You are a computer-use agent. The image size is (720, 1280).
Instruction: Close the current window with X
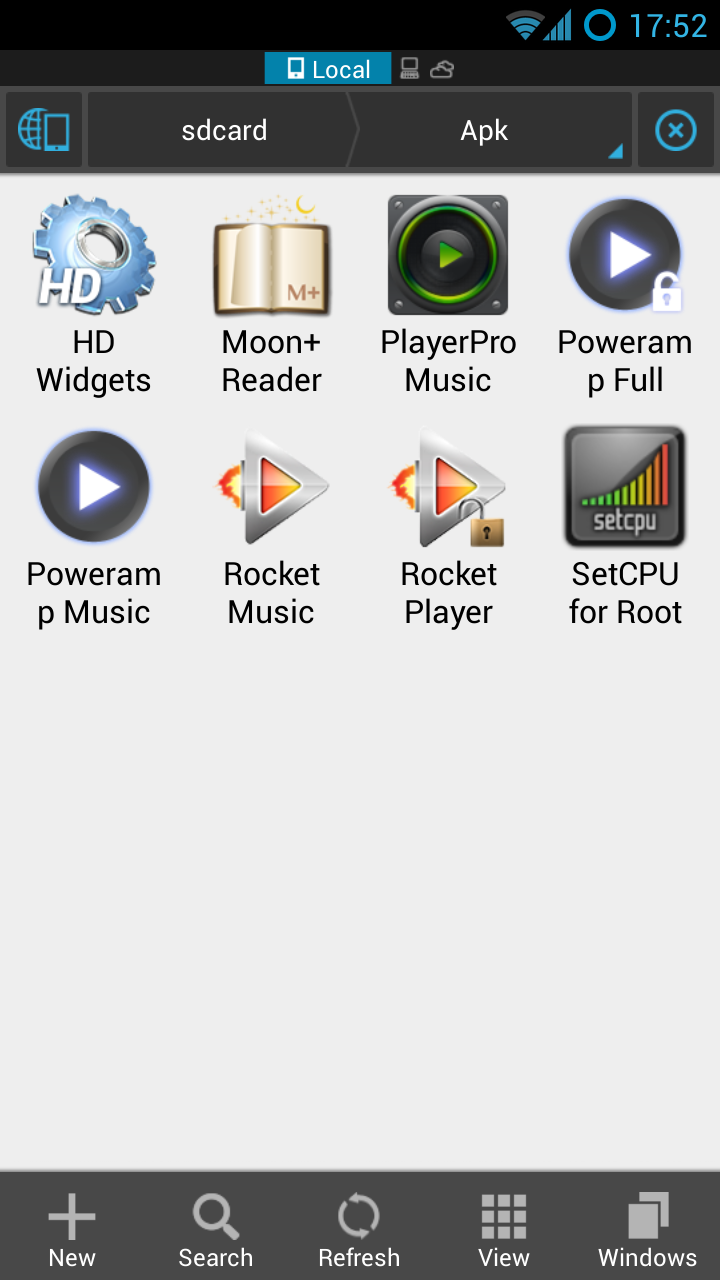point(675,131)
